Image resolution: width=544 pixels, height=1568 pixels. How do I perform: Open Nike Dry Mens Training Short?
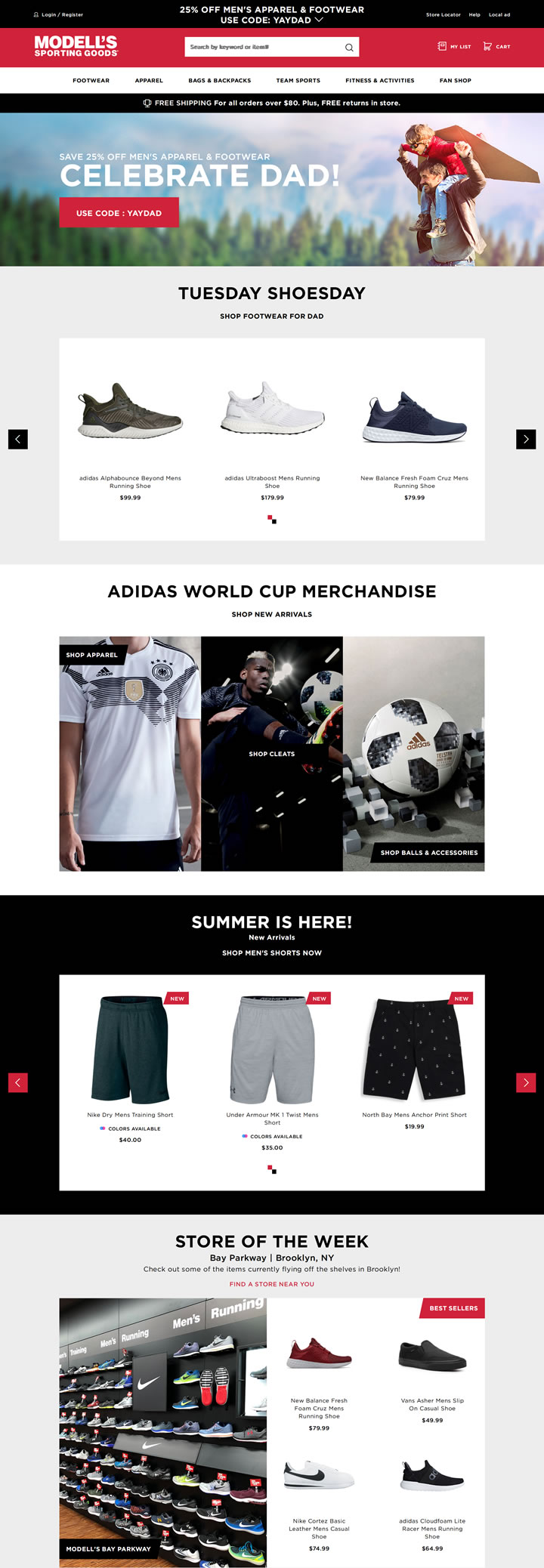coord(130,1115)
